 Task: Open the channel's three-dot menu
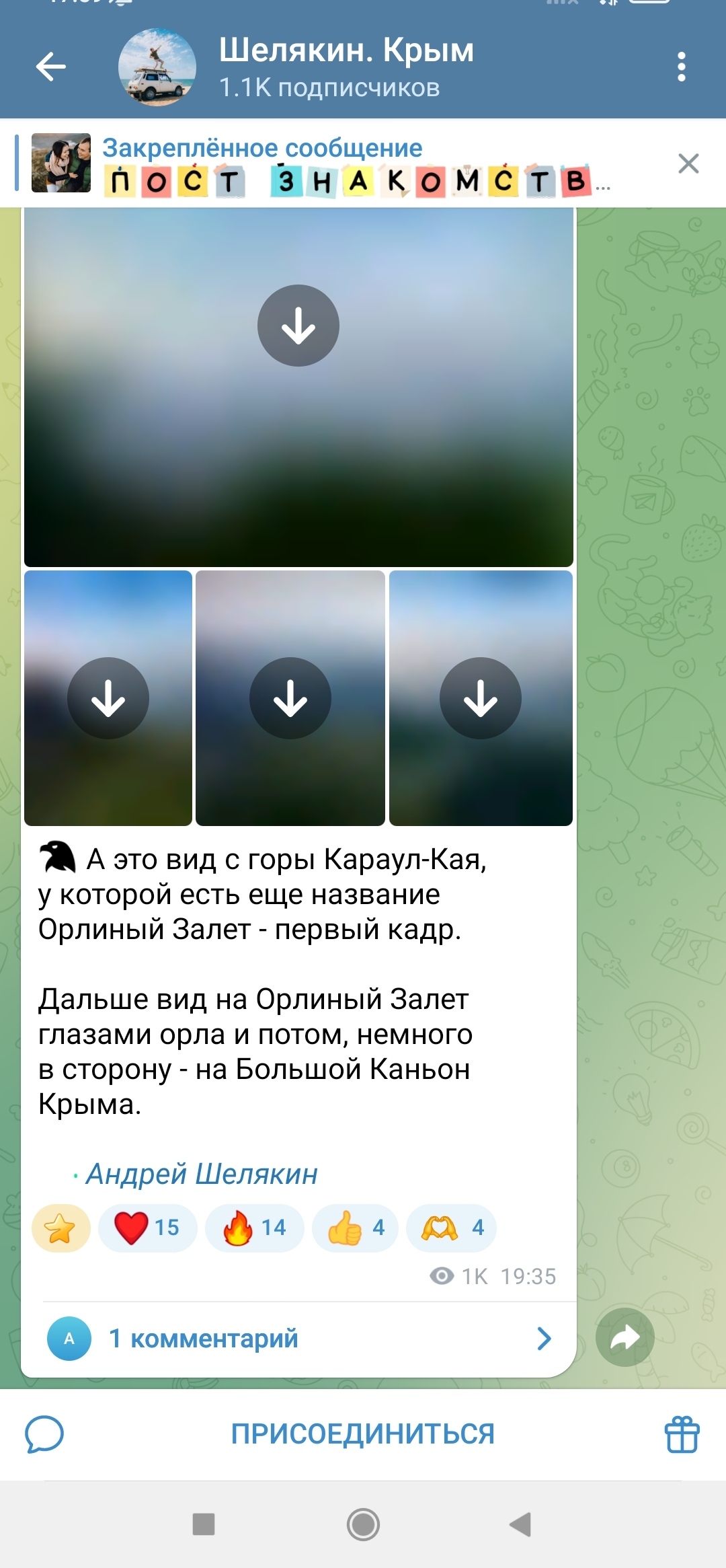point(681,67)
